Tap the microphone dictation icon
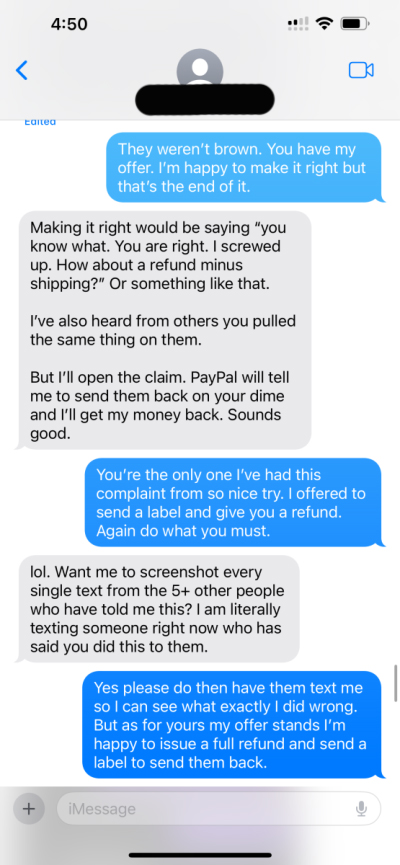This screenshot has width=400, height=865. (x=361, y=809)
